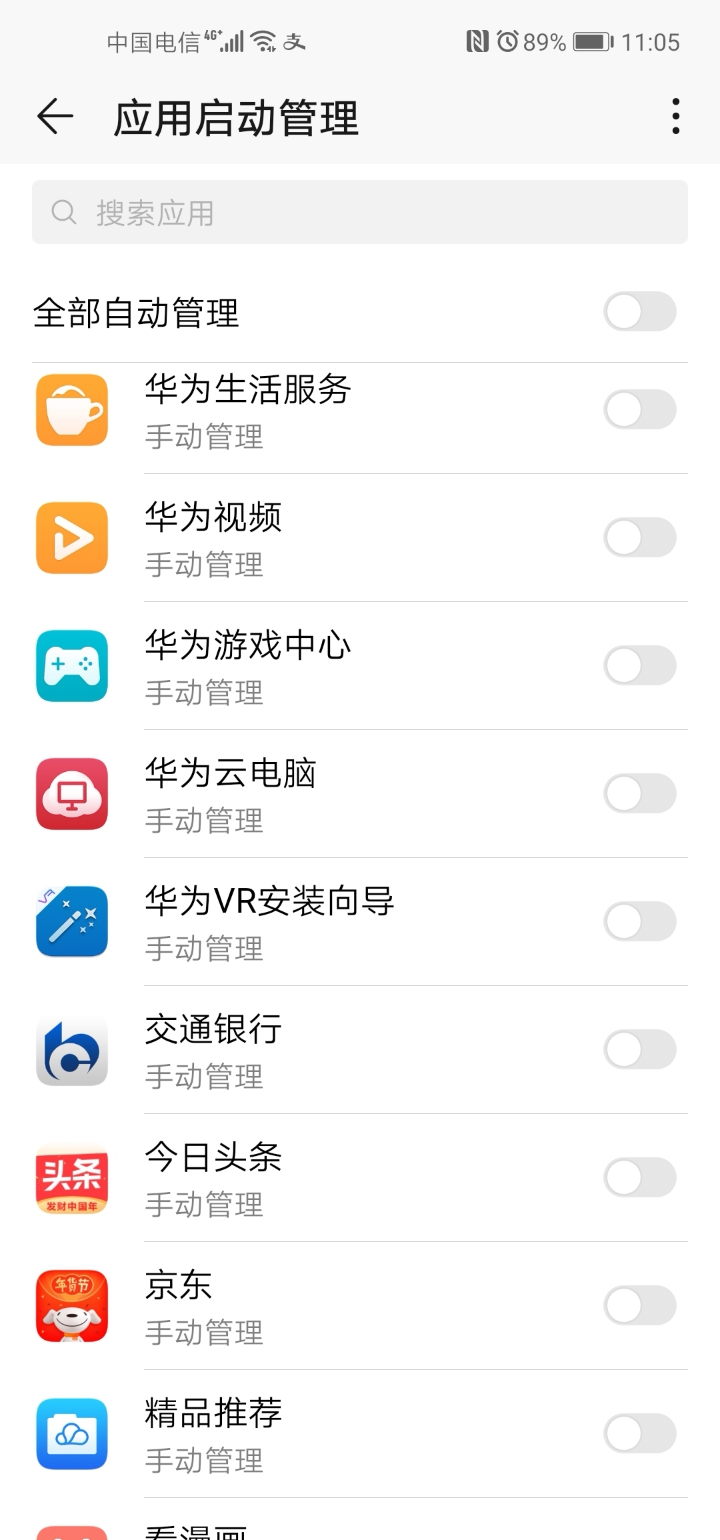
Task: Go back using the top-left arrow
Action: click(x=55, y=118)
